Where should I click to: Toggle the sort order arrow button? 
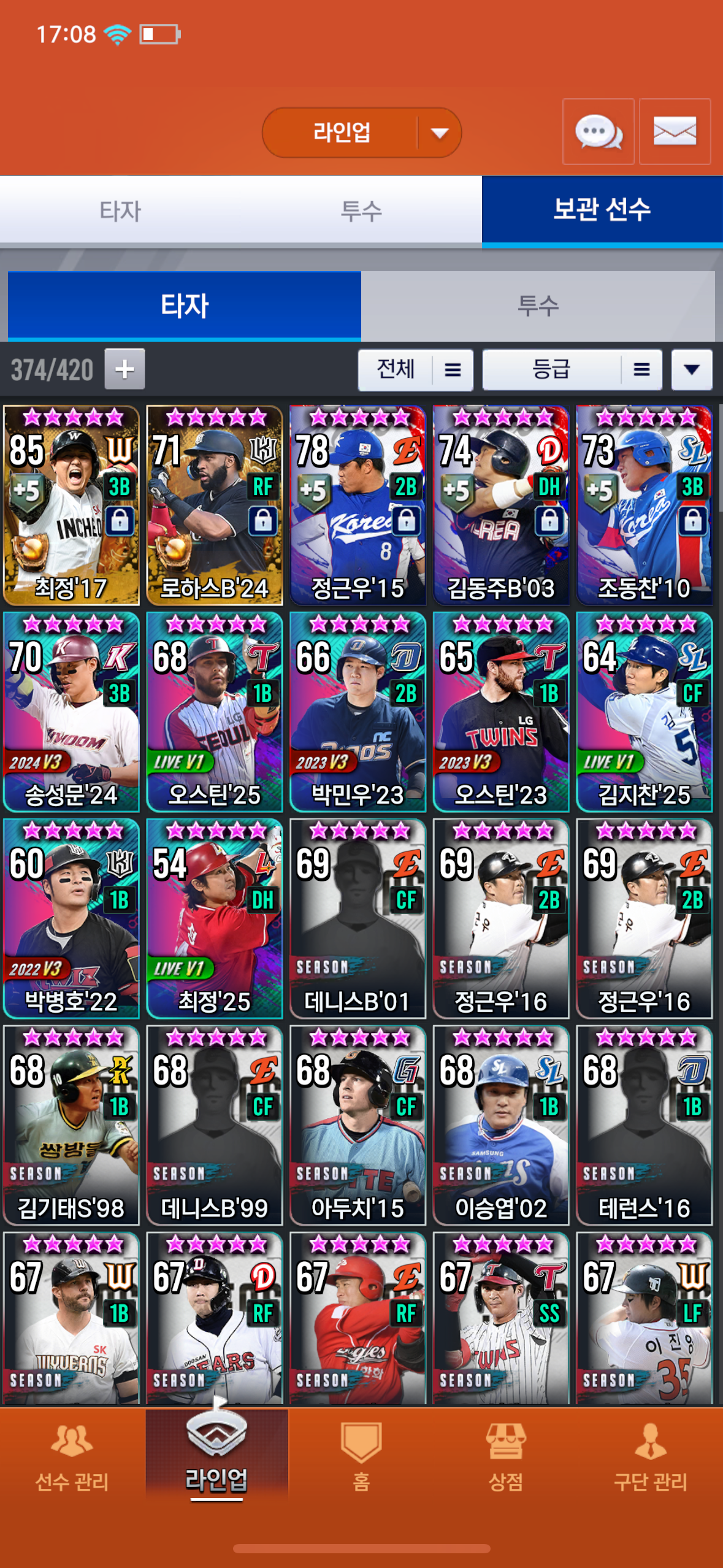[691, 369]
